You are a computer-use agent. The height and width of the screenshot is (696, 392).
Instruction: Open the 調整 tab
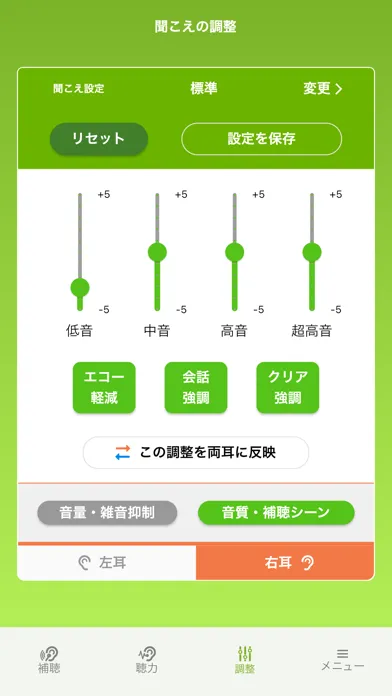pyautogui.click(x=245, y=660)
